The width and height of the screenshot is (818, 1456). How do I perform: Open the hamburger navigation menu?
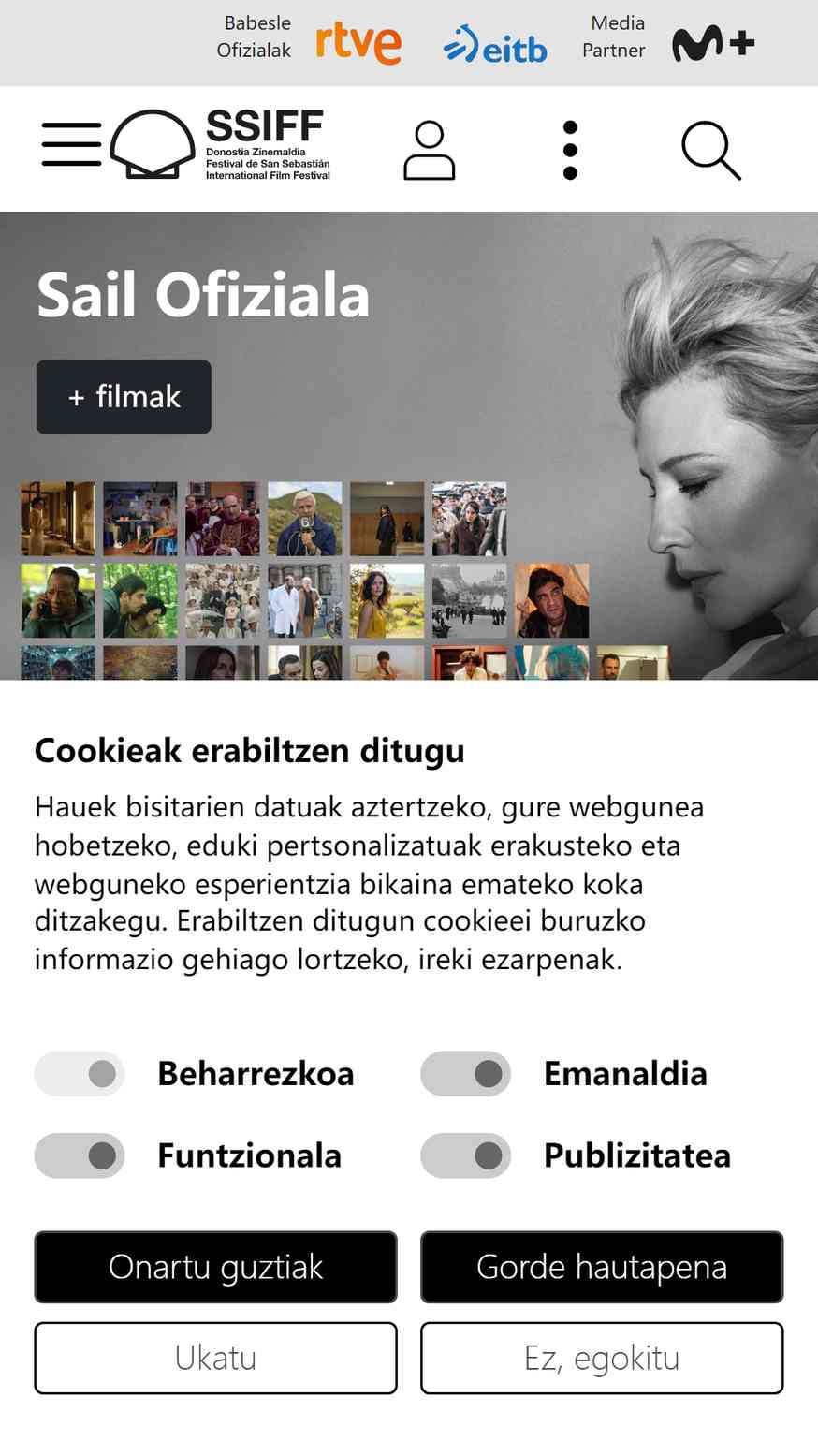click(71, 145)
